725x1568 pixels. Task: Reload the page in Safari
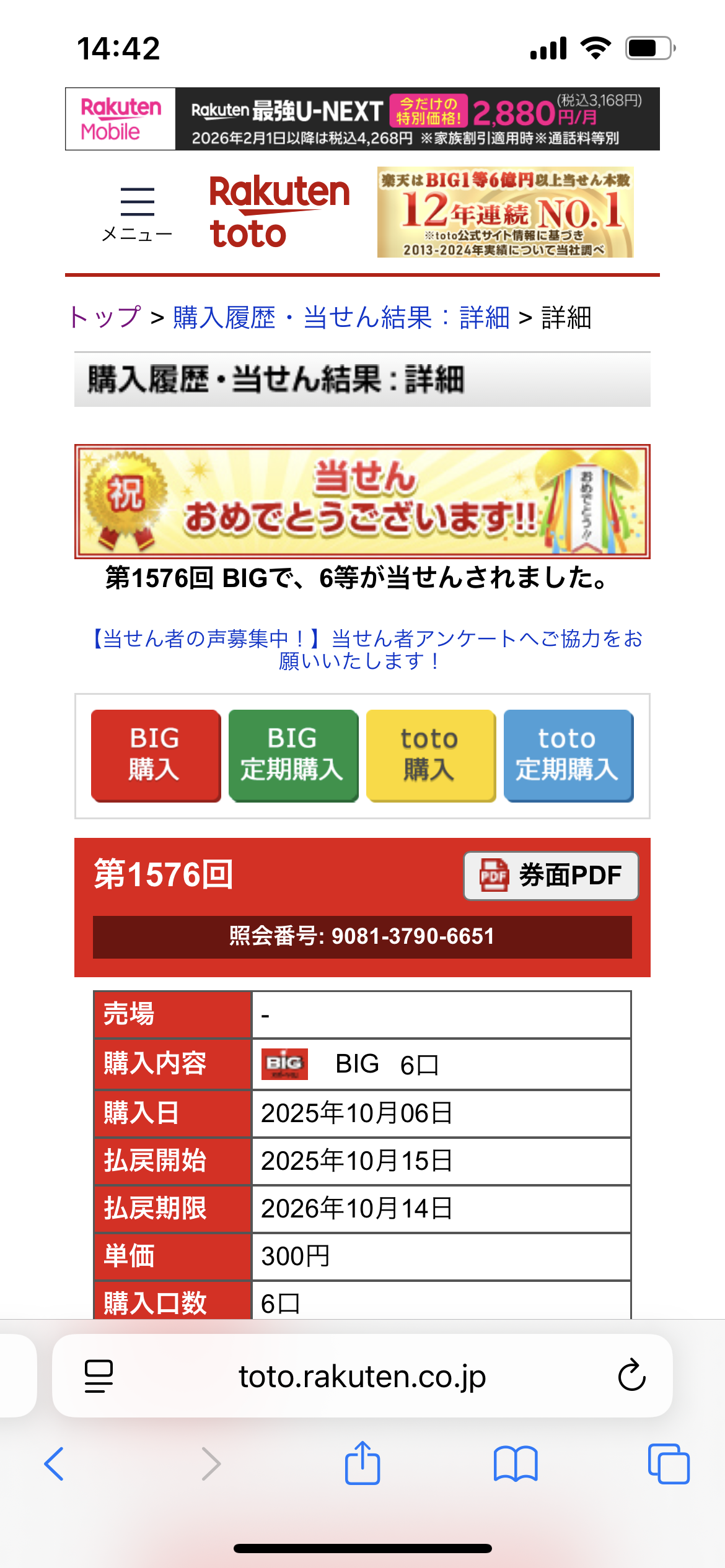tap(631, 1375)
